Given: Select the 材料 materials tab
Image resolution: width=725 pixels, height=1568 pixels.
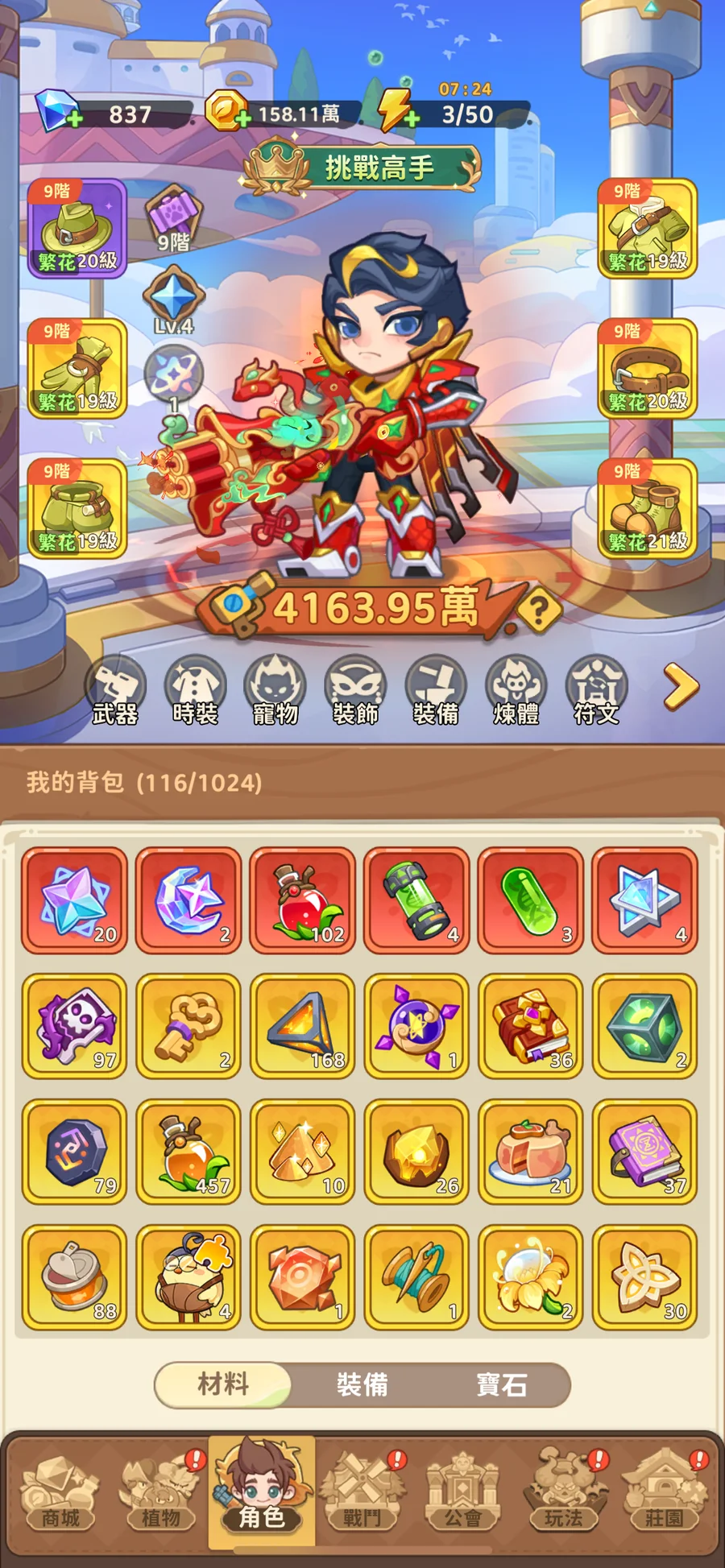Looking at the screenshot, I should tap(223, 1384).
